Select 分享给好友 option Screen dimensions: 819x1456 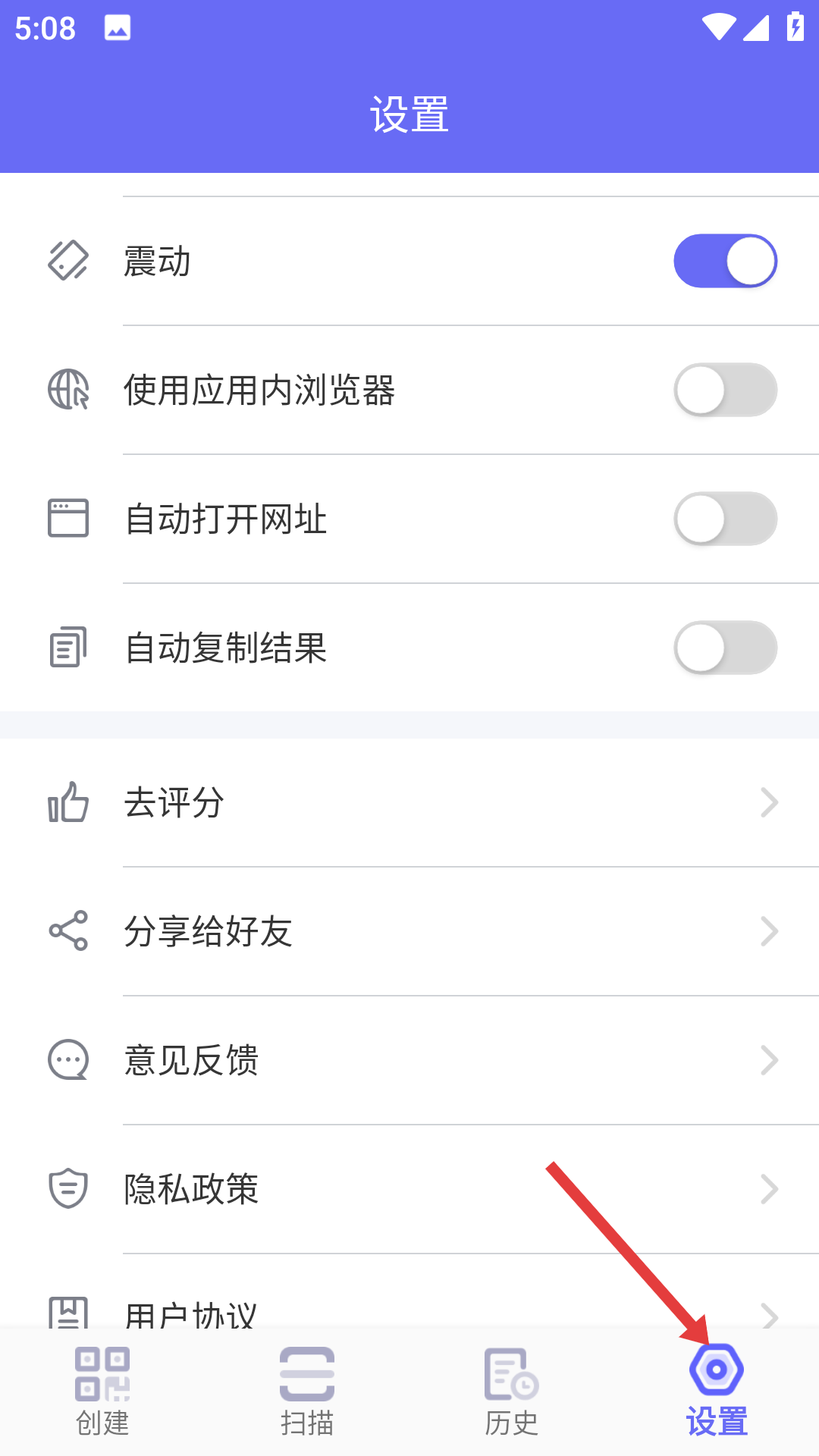[x=409, y=931]
